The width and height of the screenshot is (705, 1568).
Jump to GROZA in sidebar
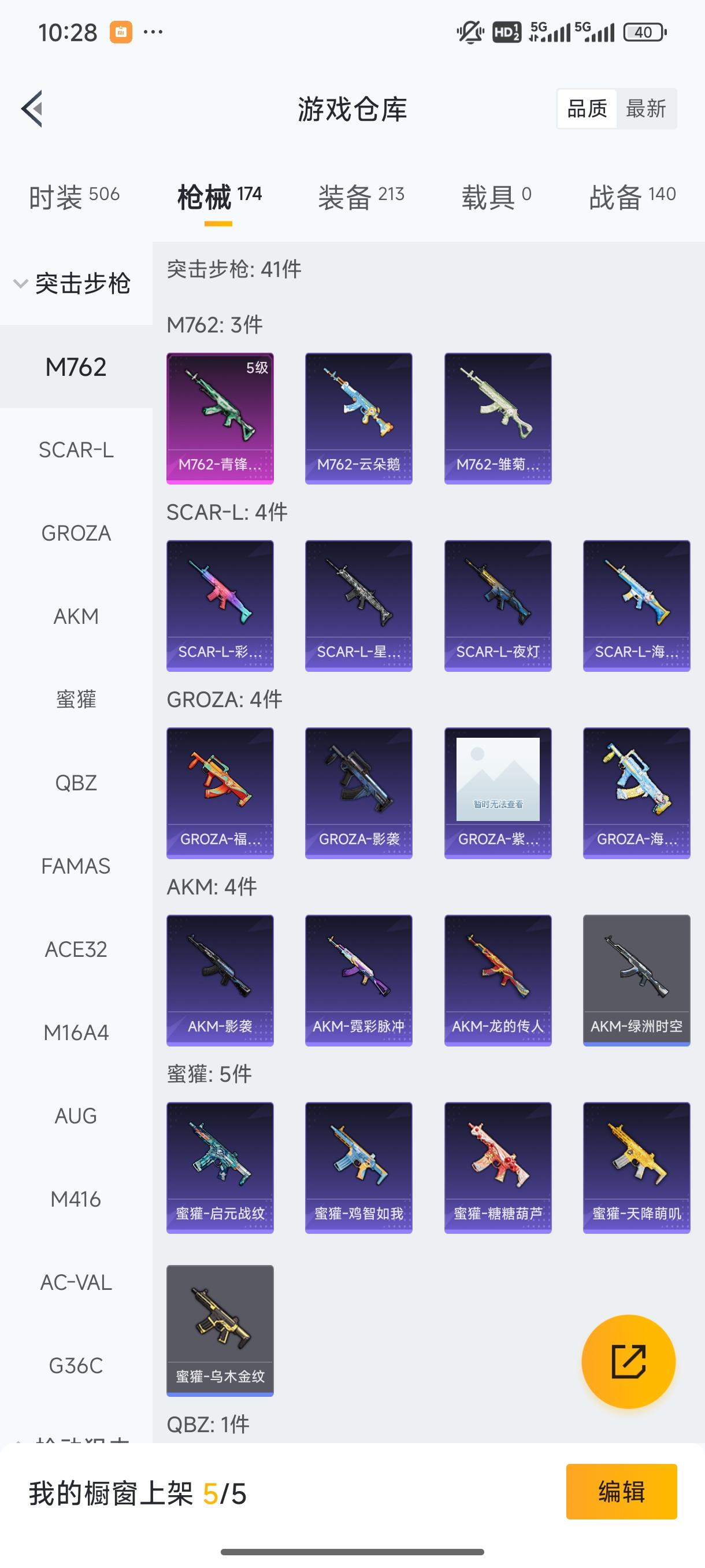(x=76, y=533)
